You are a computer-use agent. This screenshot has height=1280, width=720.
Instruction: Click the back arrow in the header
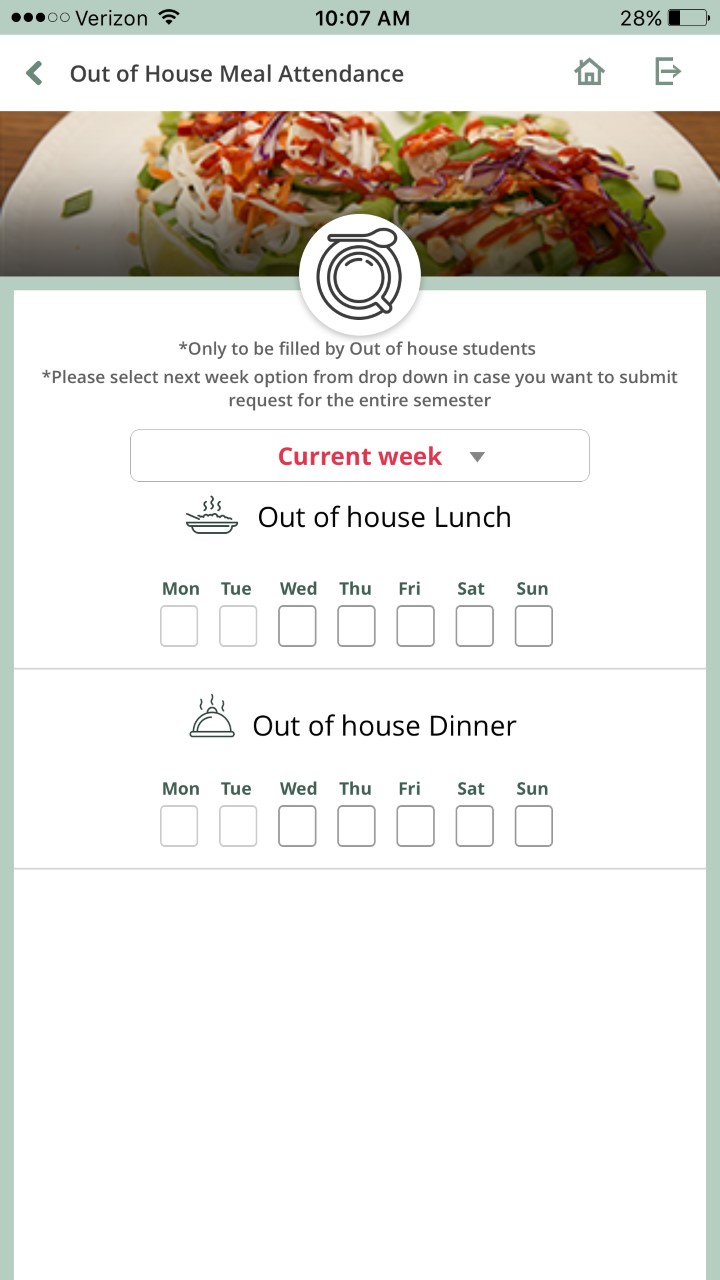(33, 73)
